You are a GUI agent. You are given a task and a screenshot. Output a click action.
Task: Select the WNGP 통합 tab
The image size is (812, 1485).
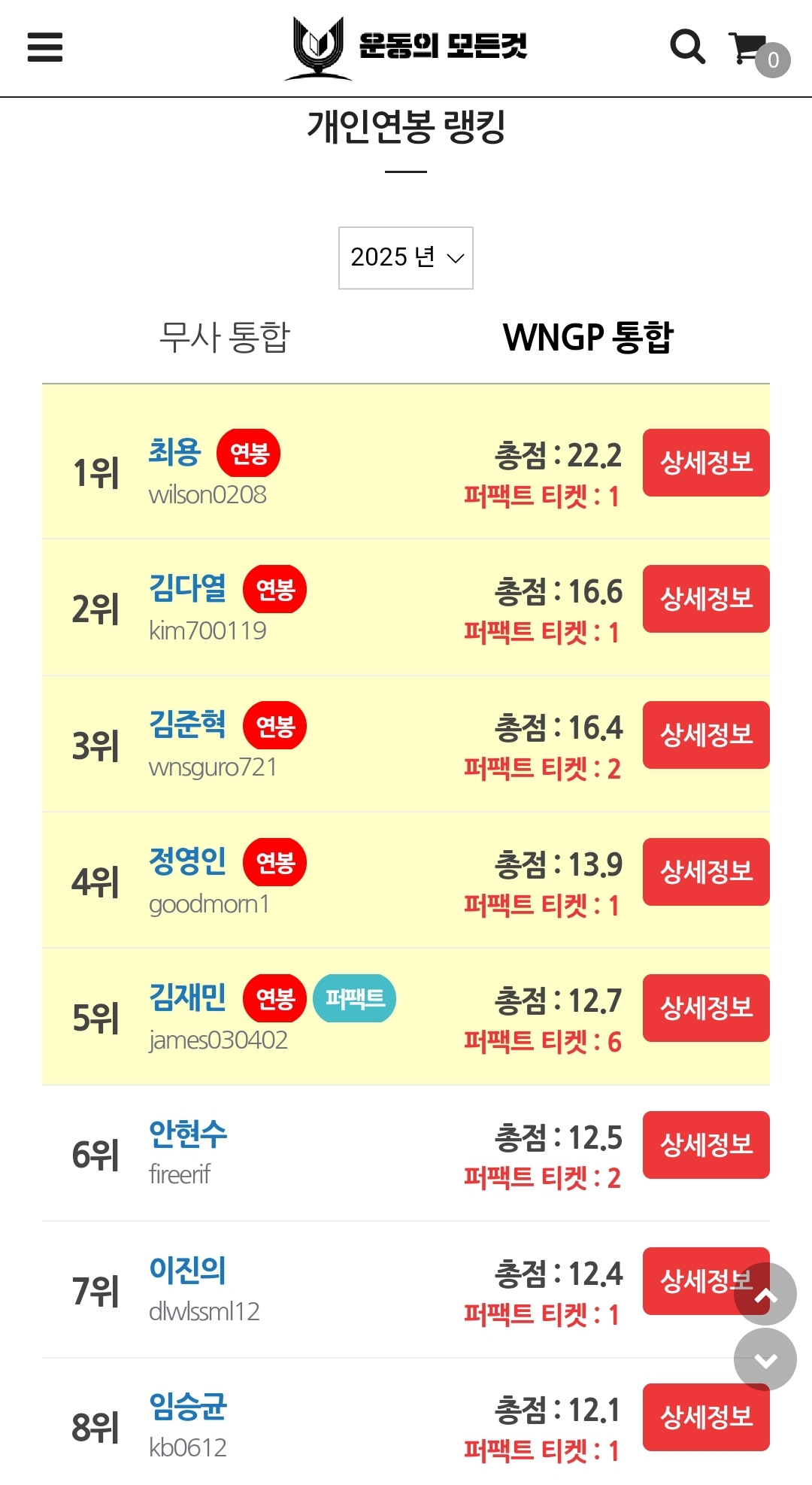click(588, 336)
